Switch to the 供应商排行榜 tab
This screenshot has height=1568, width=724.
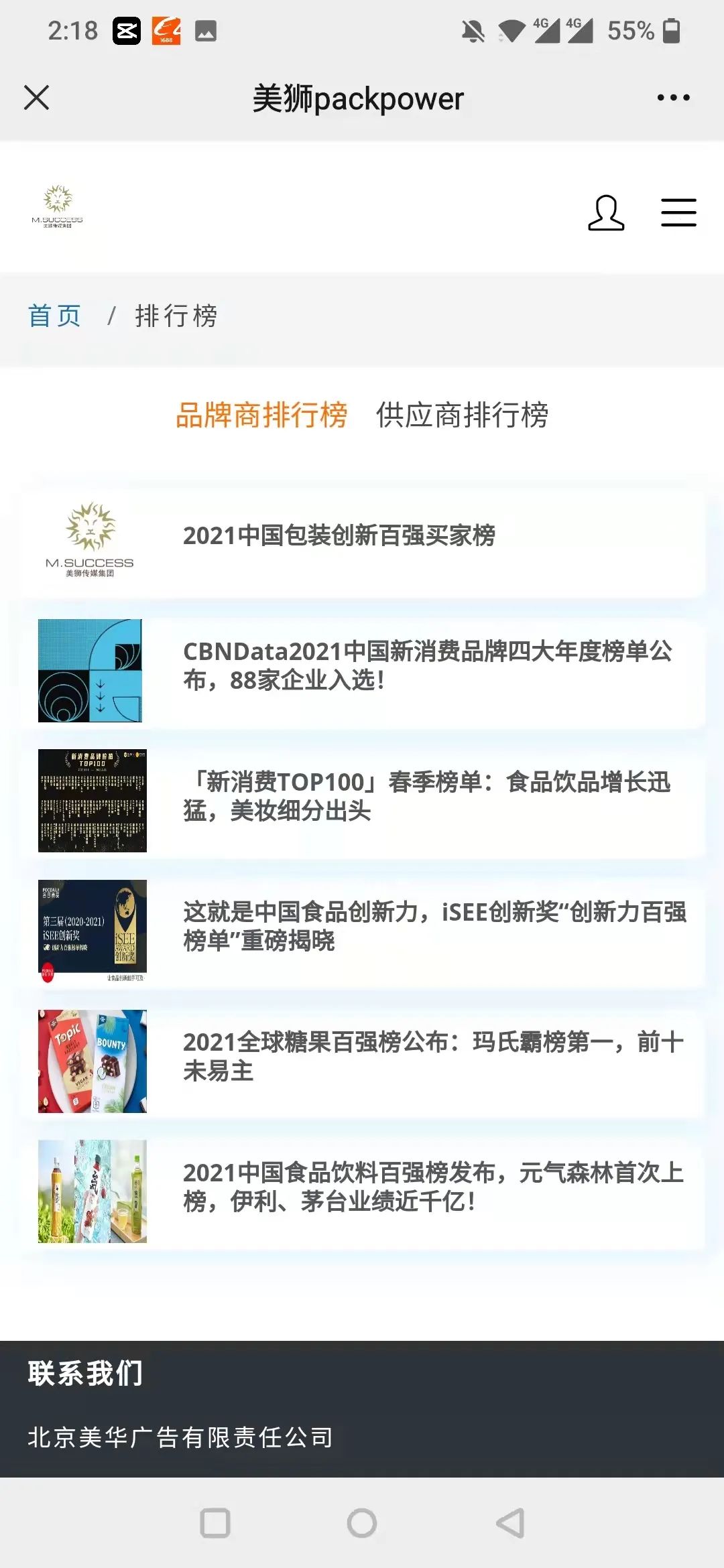point(462,415)
